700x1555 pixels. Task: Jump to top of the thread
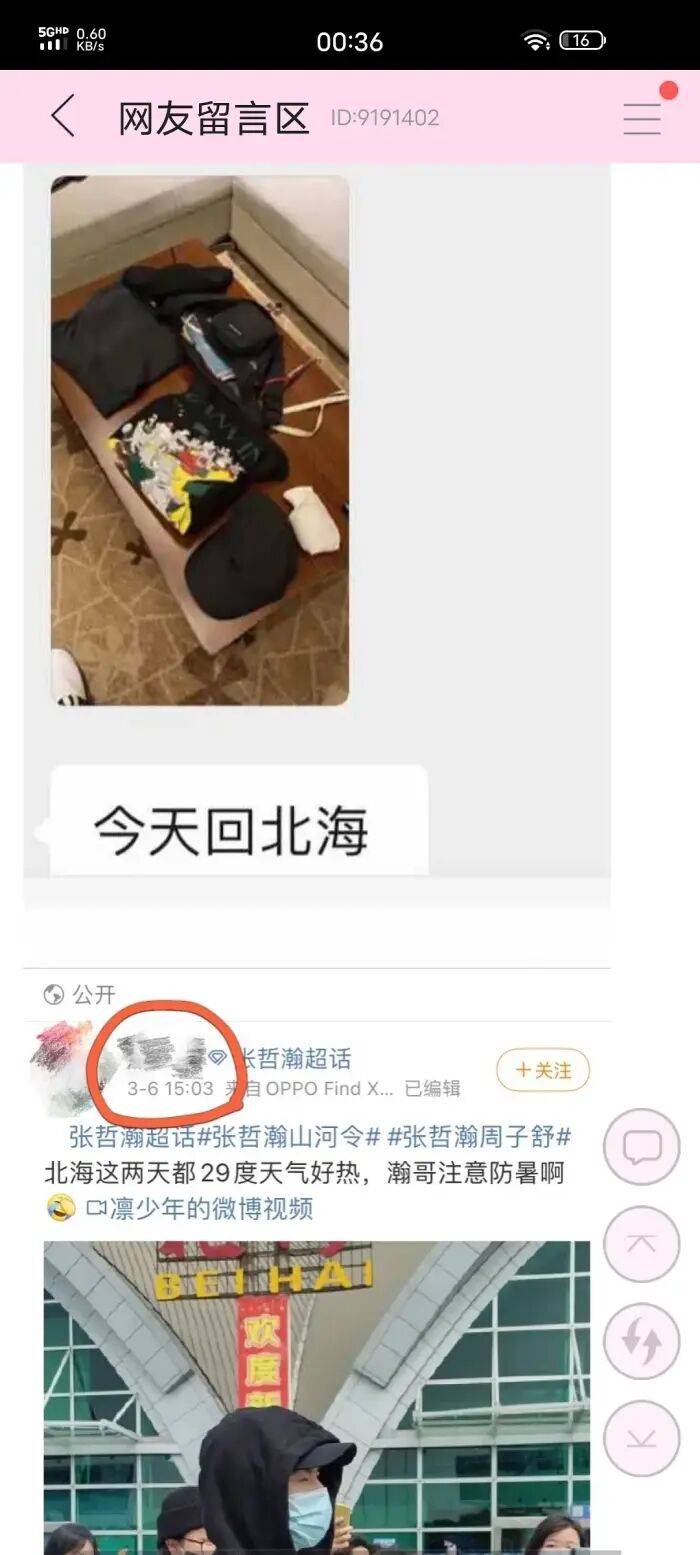coord(642,1245)
